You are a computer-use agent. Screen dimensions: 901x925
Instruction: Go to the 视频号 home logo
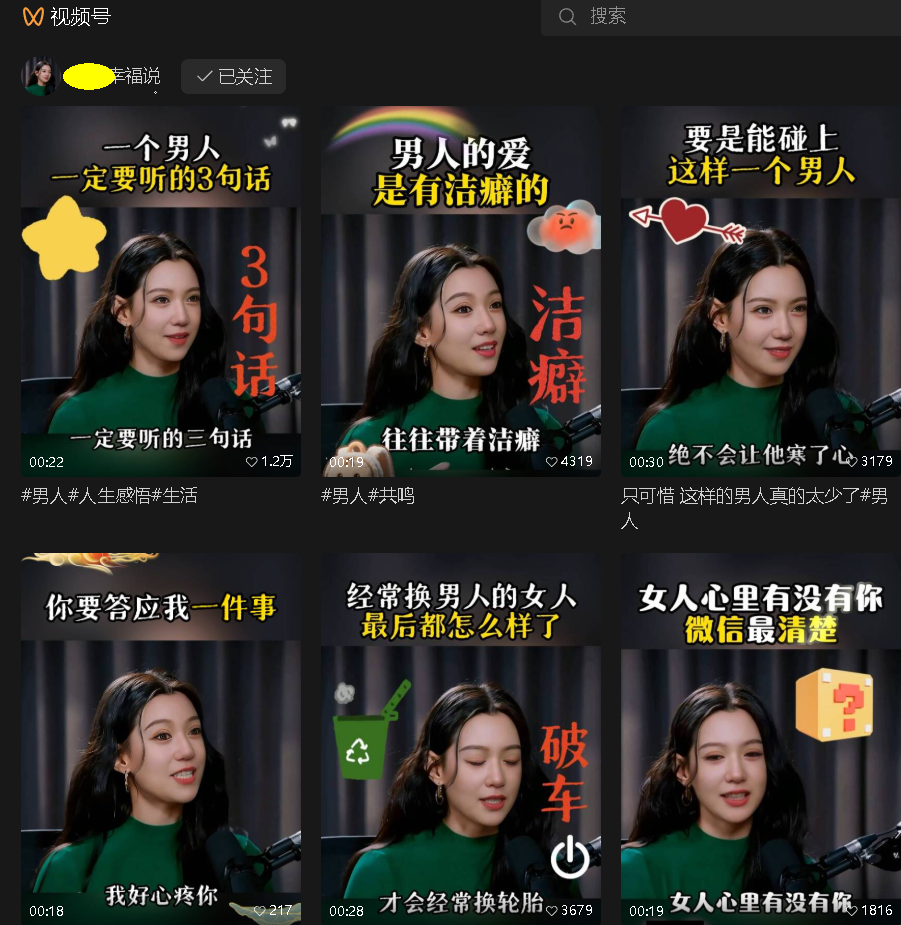(x=66, y=17)
